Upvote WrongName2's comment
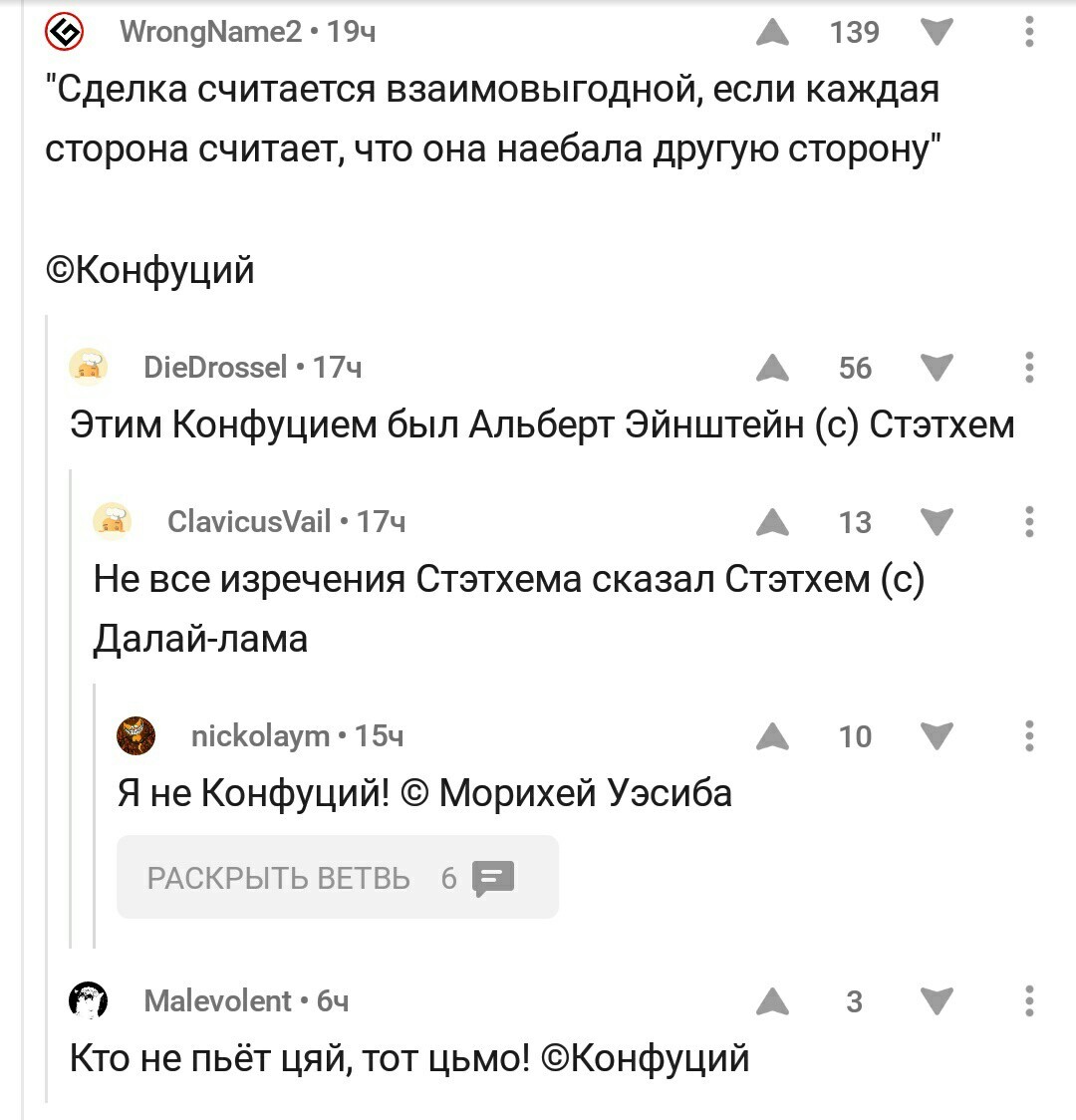The height and width of the screenshot is (1120, 1076). pyautogui.click(x=772, y=33)
